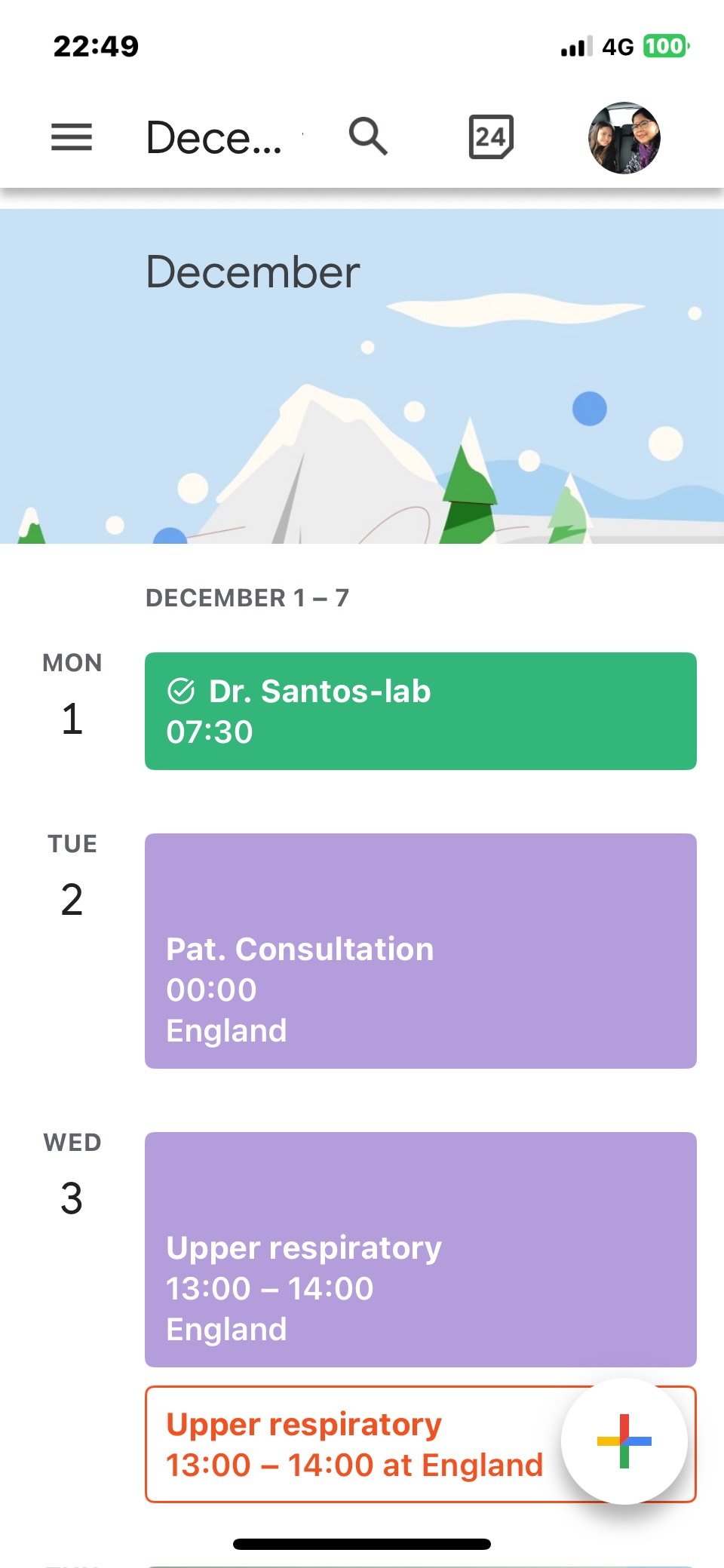Screen dimensions: 724x1568
Task: Open the Dr. Santos-lab task
Action: click(420, 710)
